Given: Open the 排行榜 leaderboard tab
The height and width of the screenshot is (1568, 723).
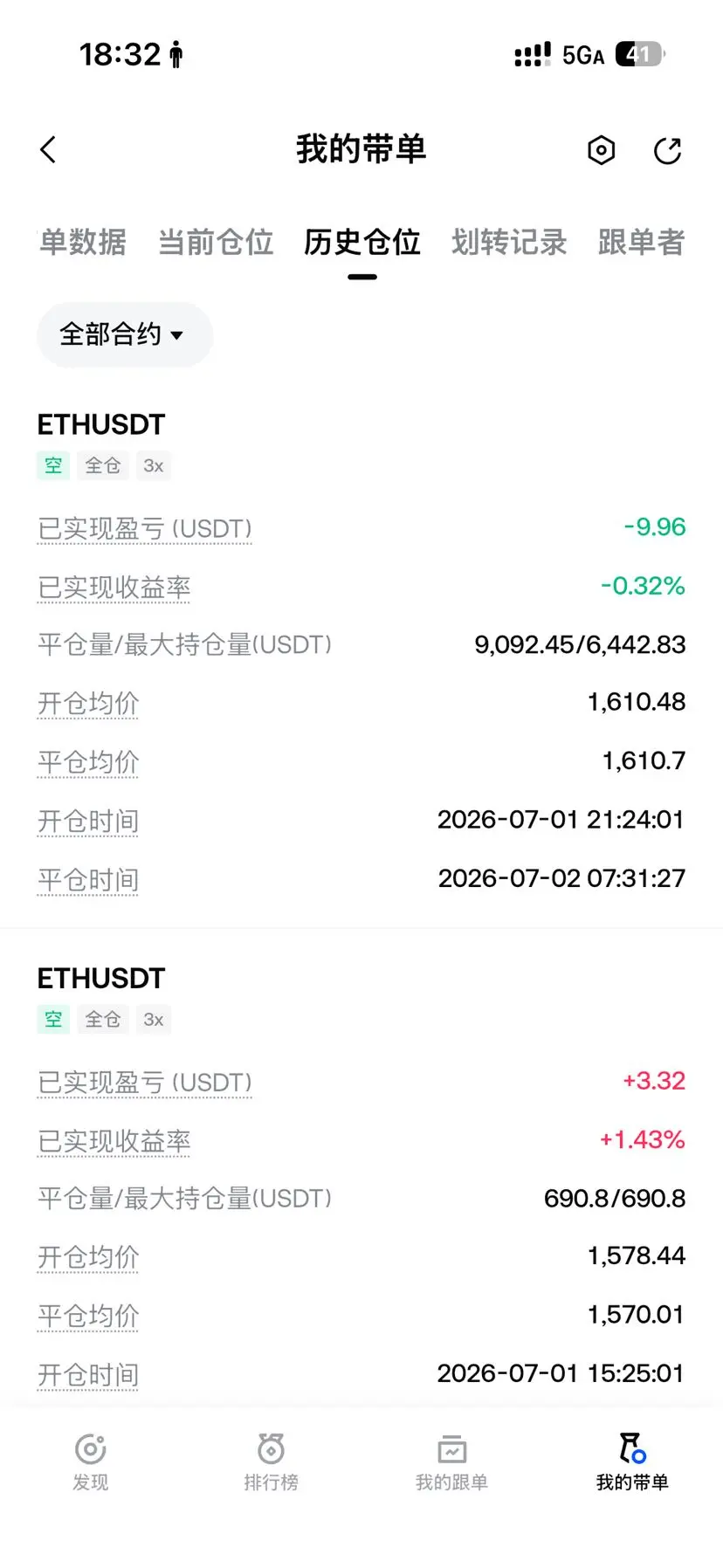Looking at the screenshot, I should point(271,1461).
